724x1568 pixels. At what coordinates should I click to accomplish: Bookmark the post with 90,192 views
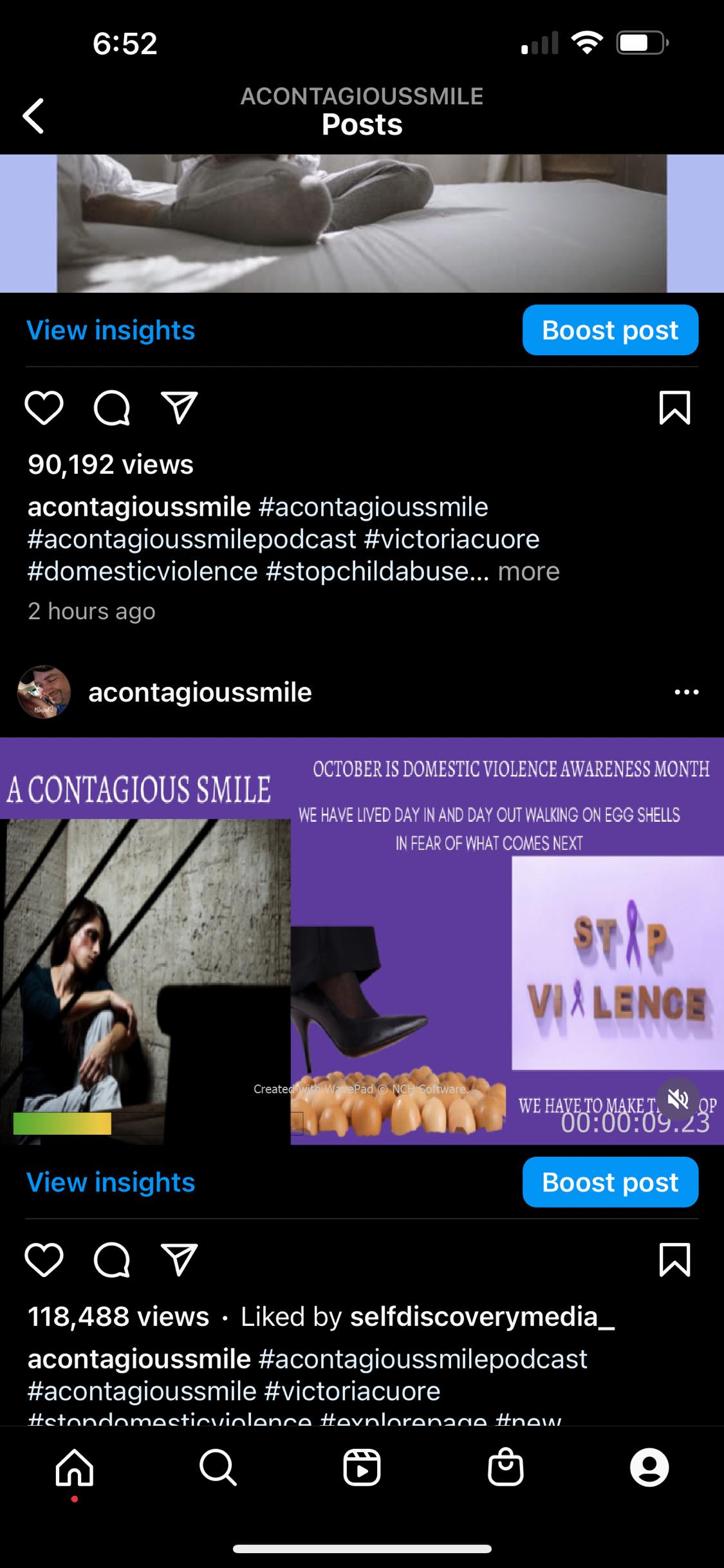pos(674,407)
